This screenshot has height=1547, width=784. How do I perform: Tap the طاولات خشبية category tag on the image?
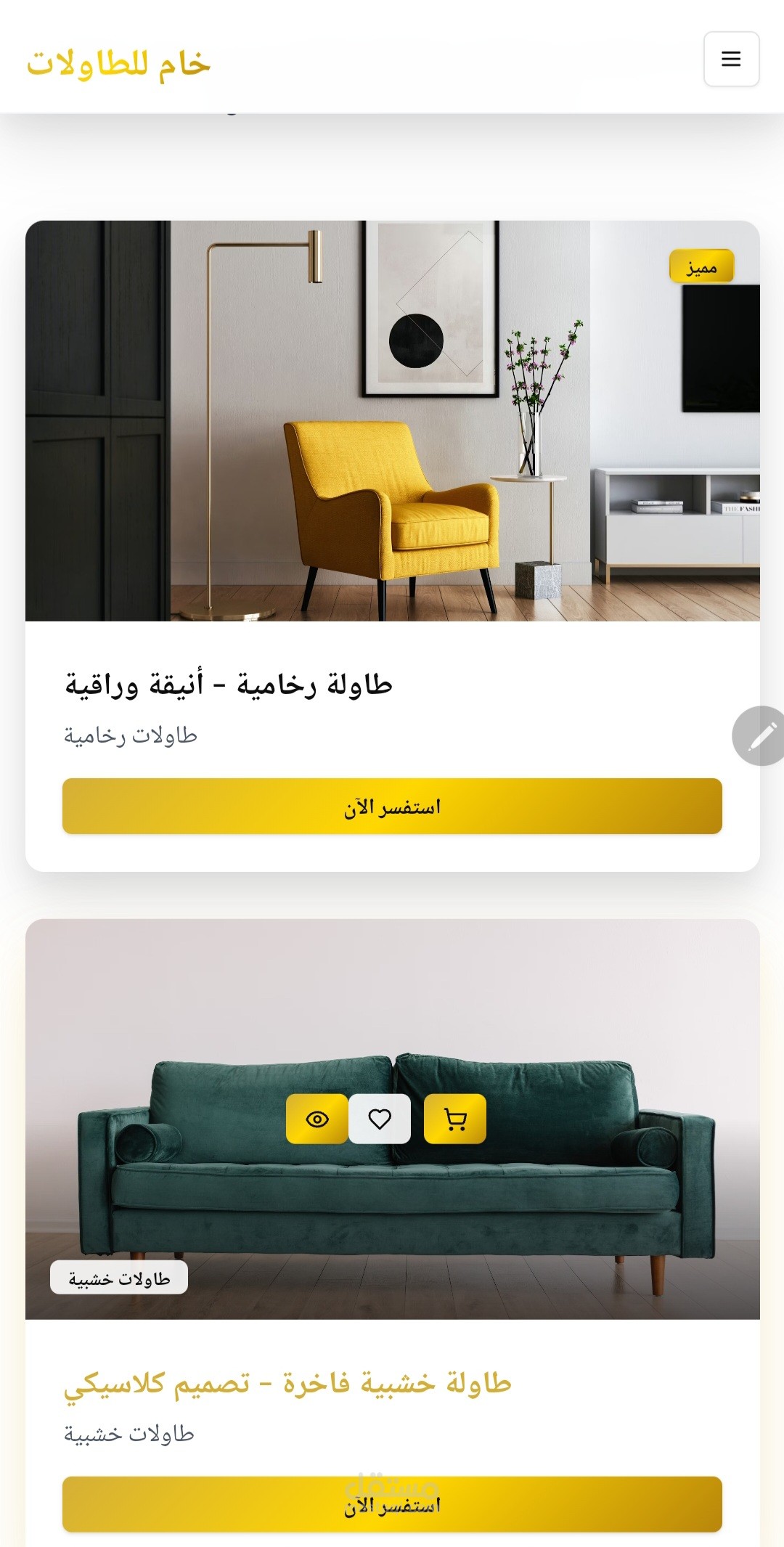(x=119, y=1277)
